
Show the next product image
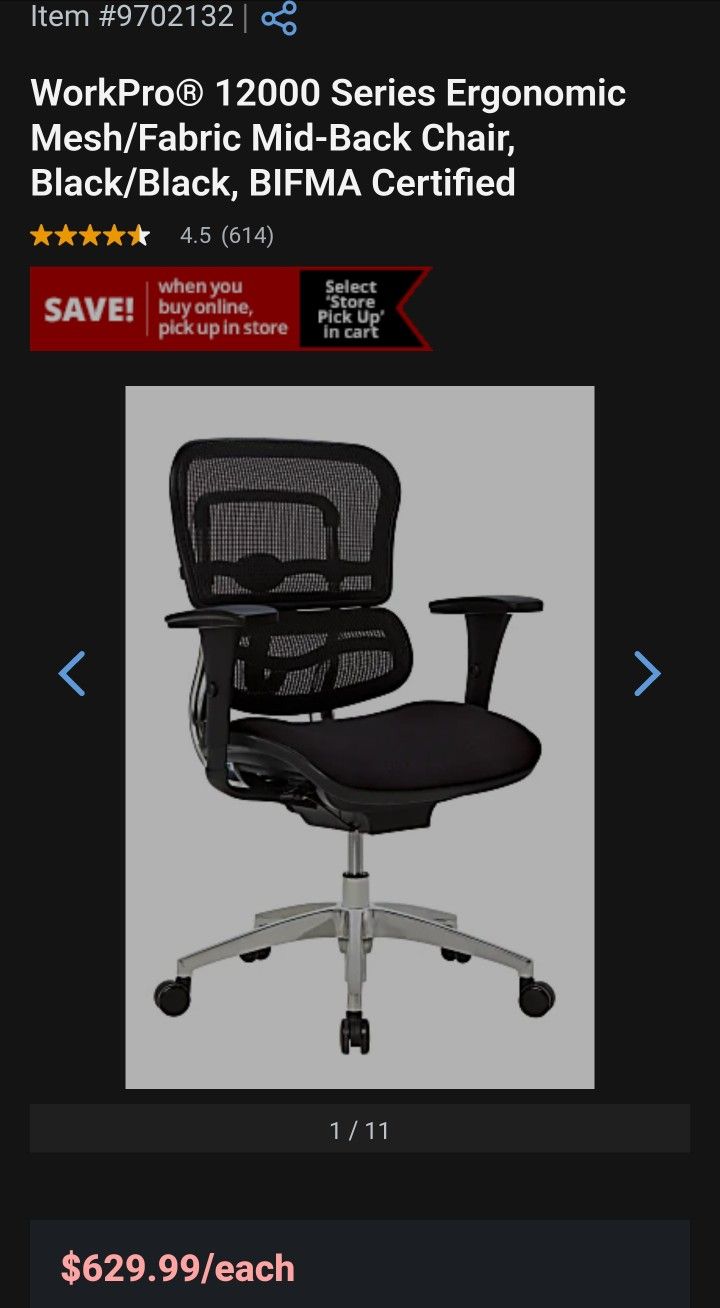(647, 674)
